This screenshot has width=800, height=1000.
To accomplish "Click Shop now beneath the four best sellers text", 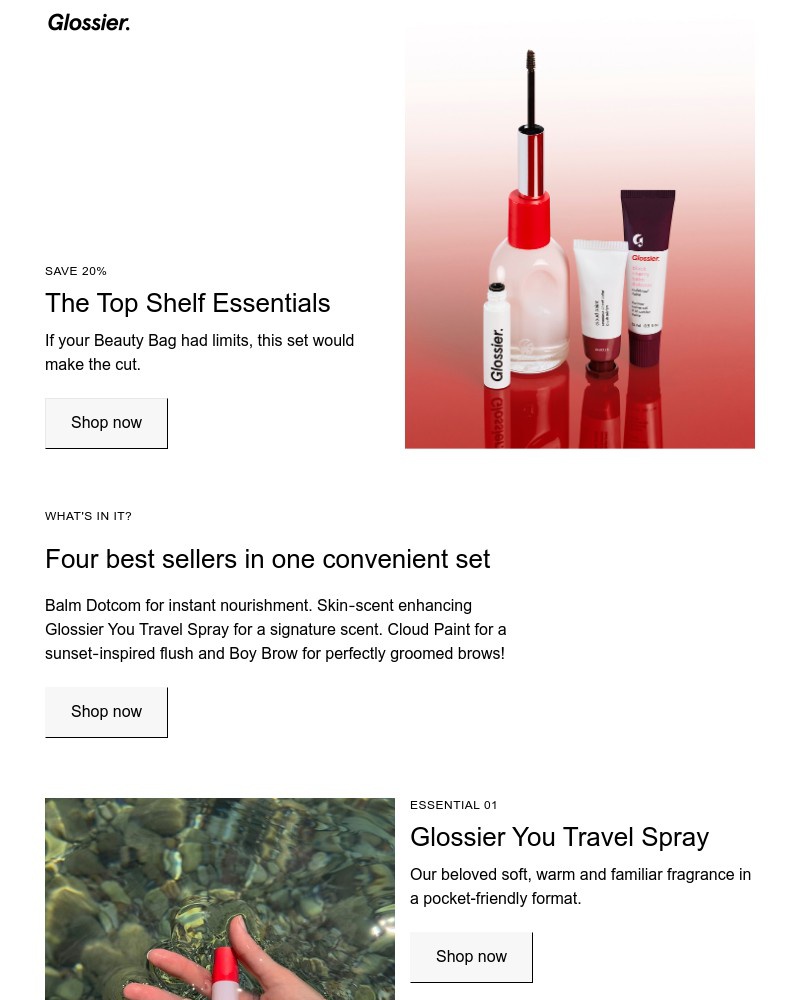I will click(106, 711).
